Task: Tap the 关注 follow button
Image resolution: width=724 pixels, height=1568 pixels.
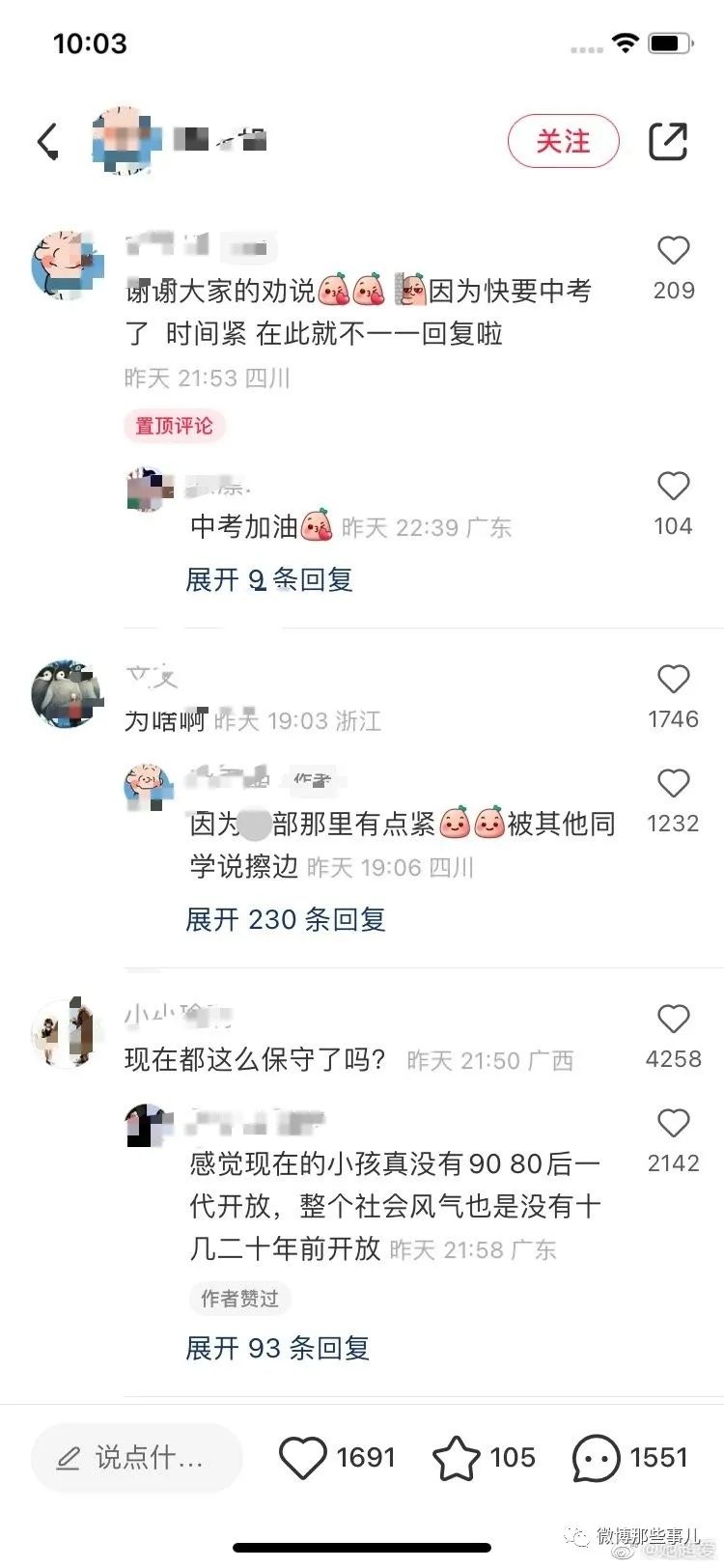Action: pyautogui.click(x=563, y=141)
